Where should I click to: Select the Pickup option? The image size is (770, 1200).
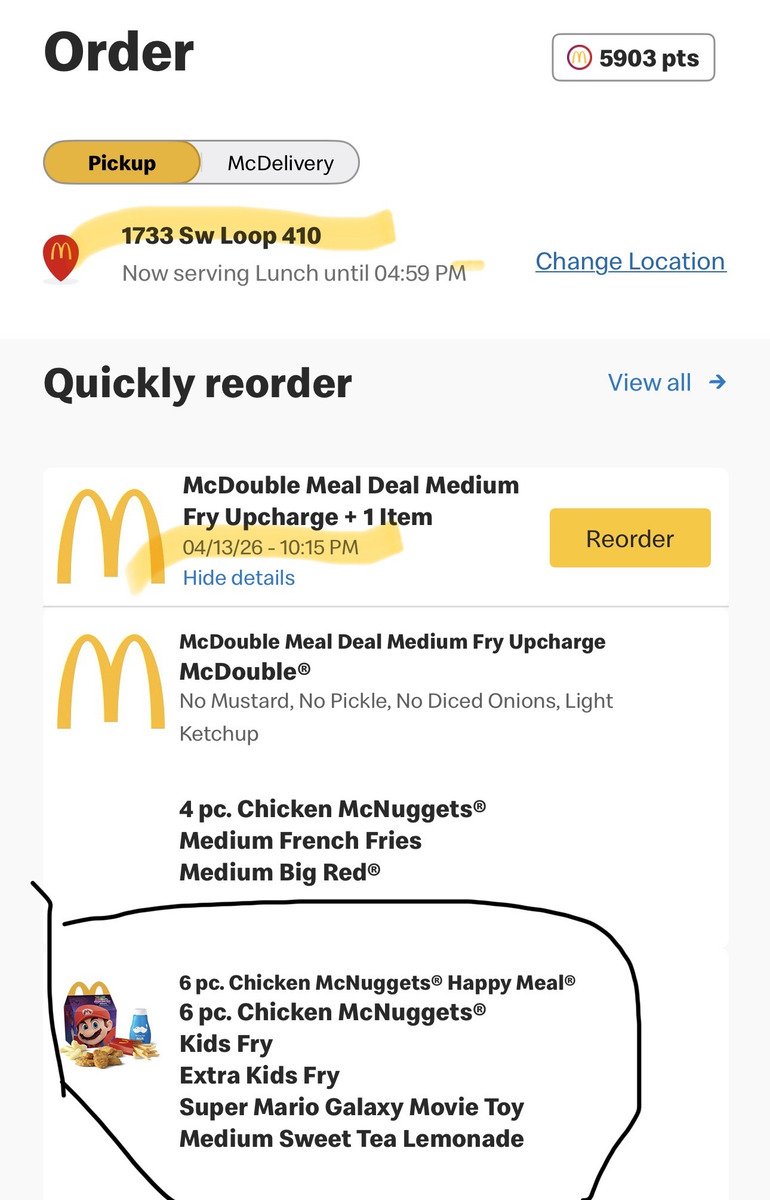(122, 163)
